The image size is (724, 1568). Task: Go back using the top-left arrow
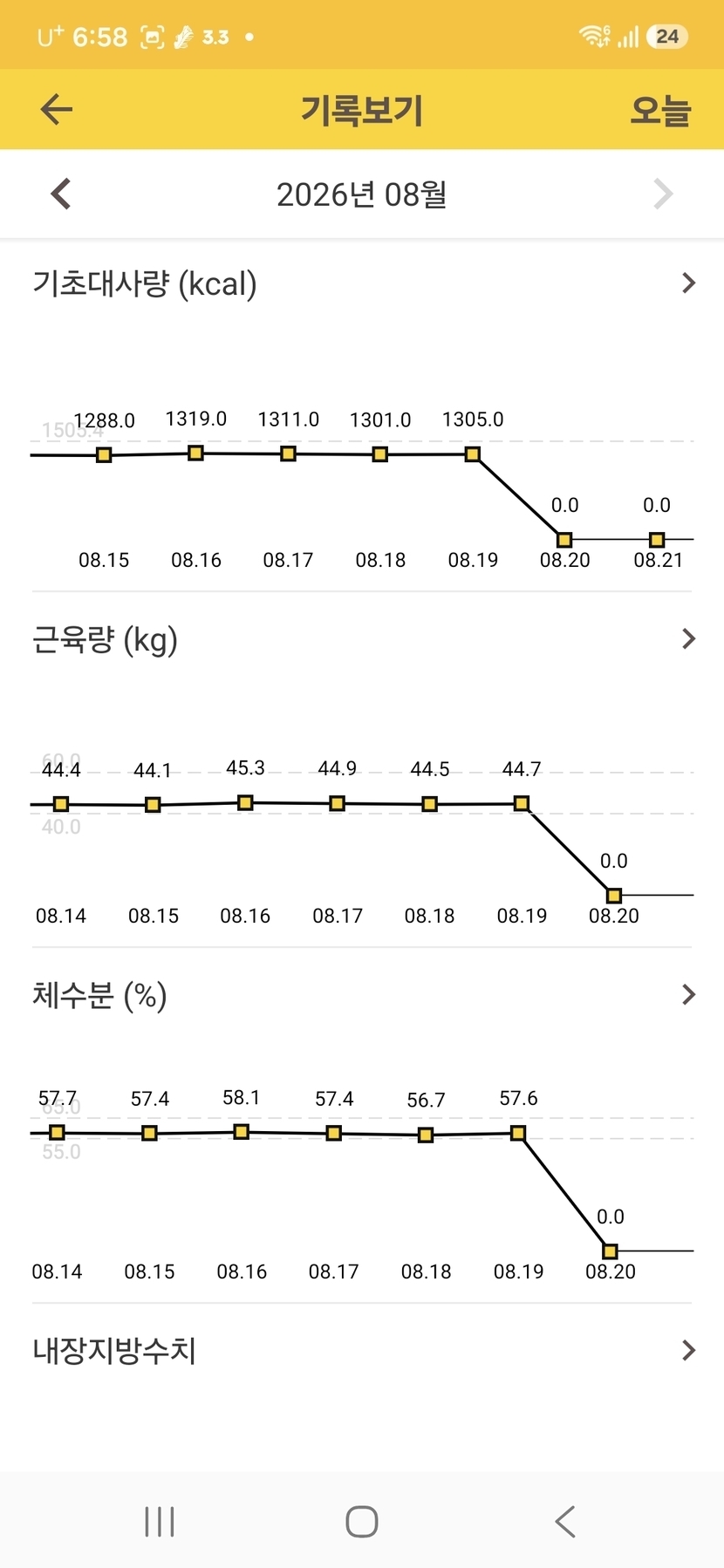pos(57,110)
